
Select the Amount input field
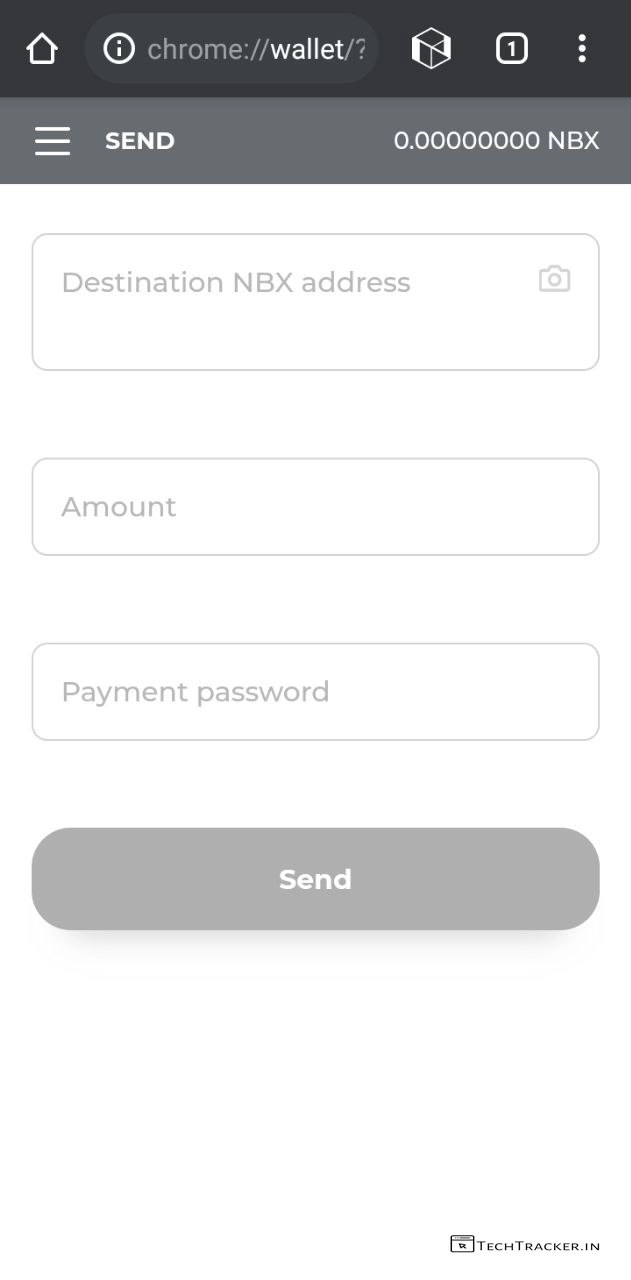pyautogui.click(x=315, y=507)
